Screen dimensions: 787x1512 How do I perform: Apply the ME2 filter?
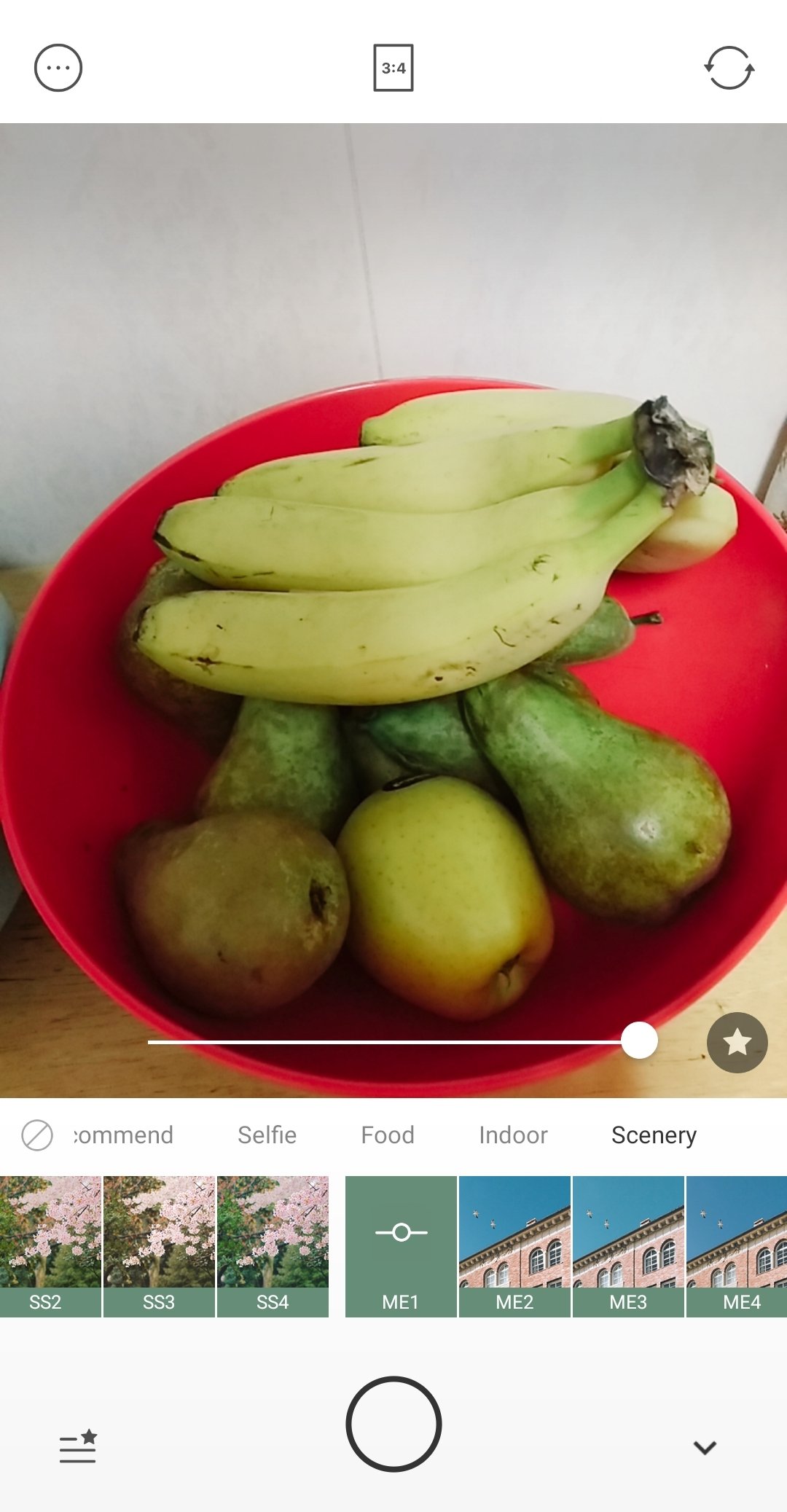point(514,1245)
